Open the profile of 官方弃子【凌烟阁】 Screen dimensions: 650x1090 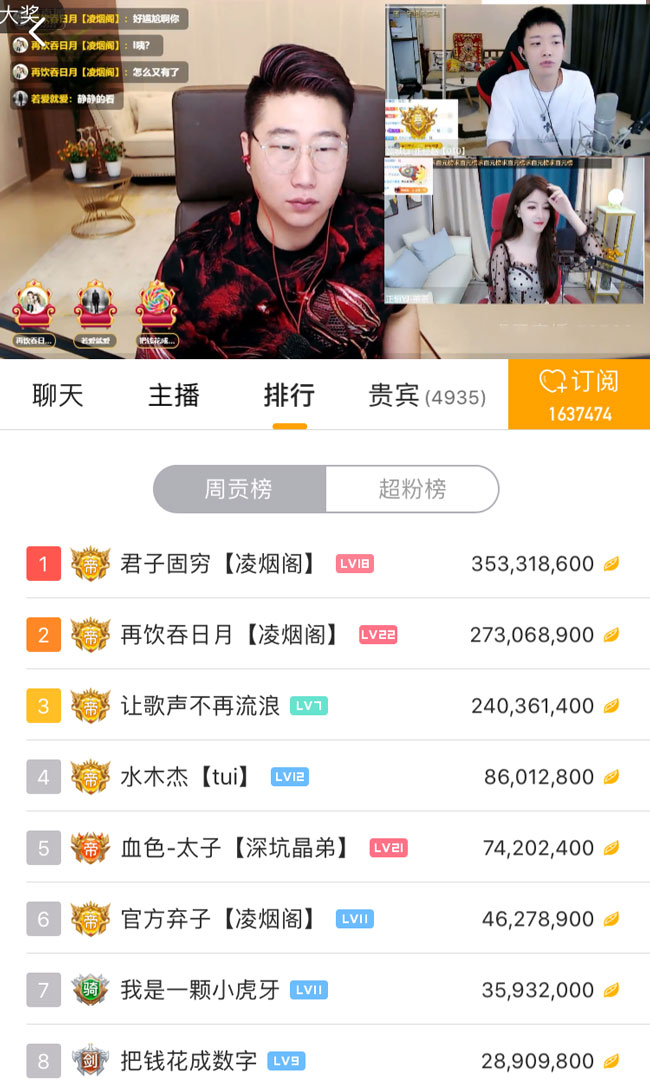218,919
